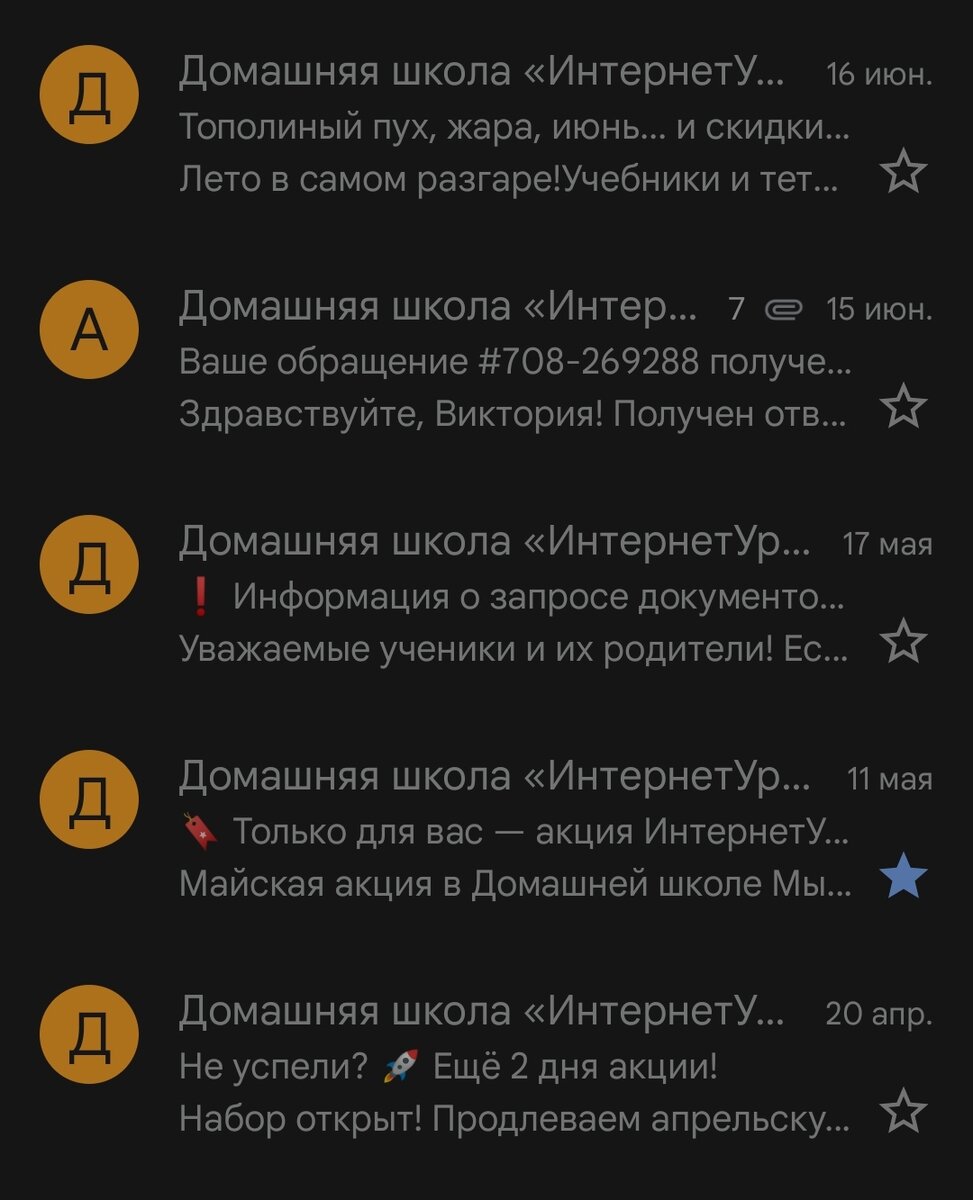Star the 15 June support reply email

pos(903,405)
